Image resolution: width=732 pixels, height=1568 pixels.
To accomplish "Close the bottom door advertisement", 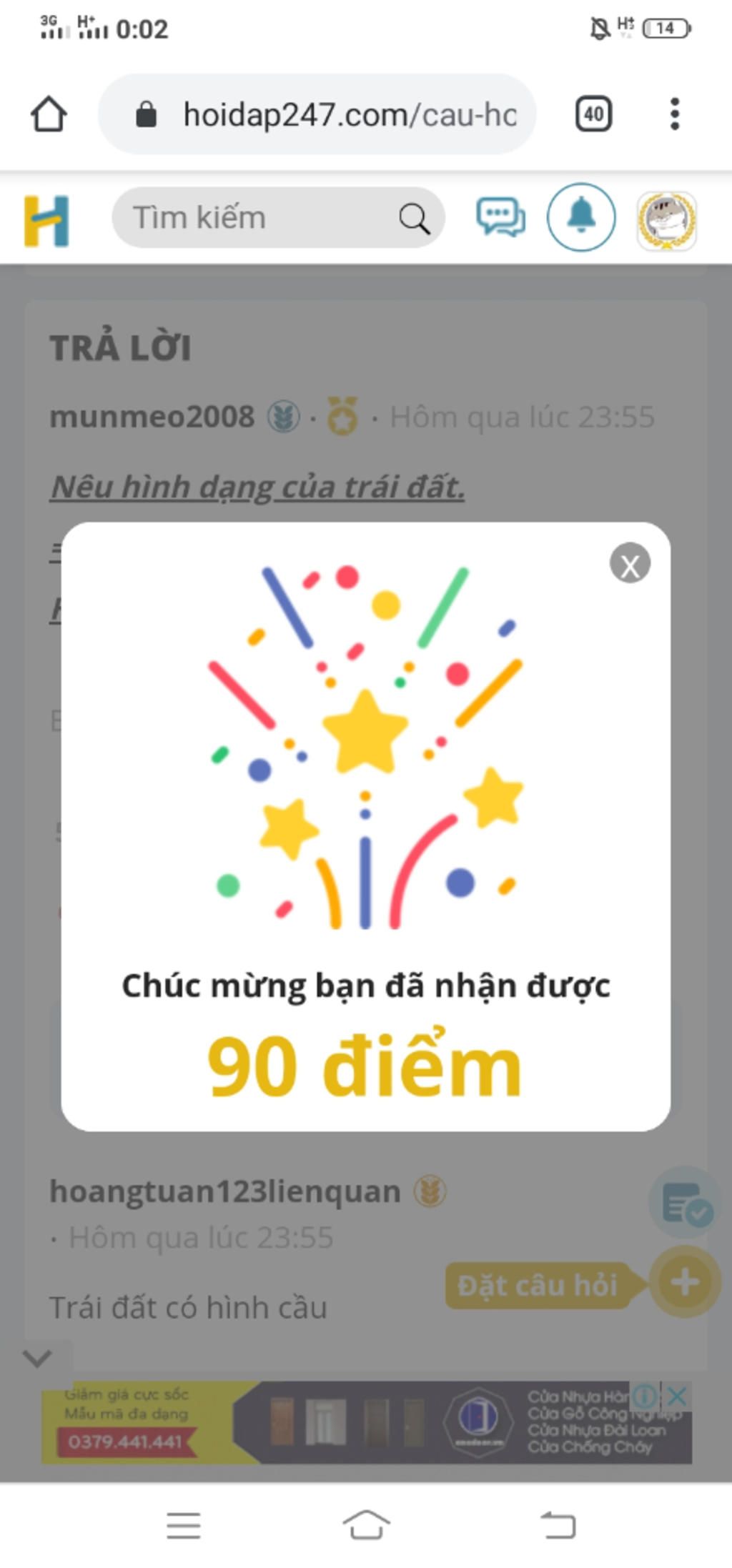I will pyautogui.click(x=678, y=1394).
